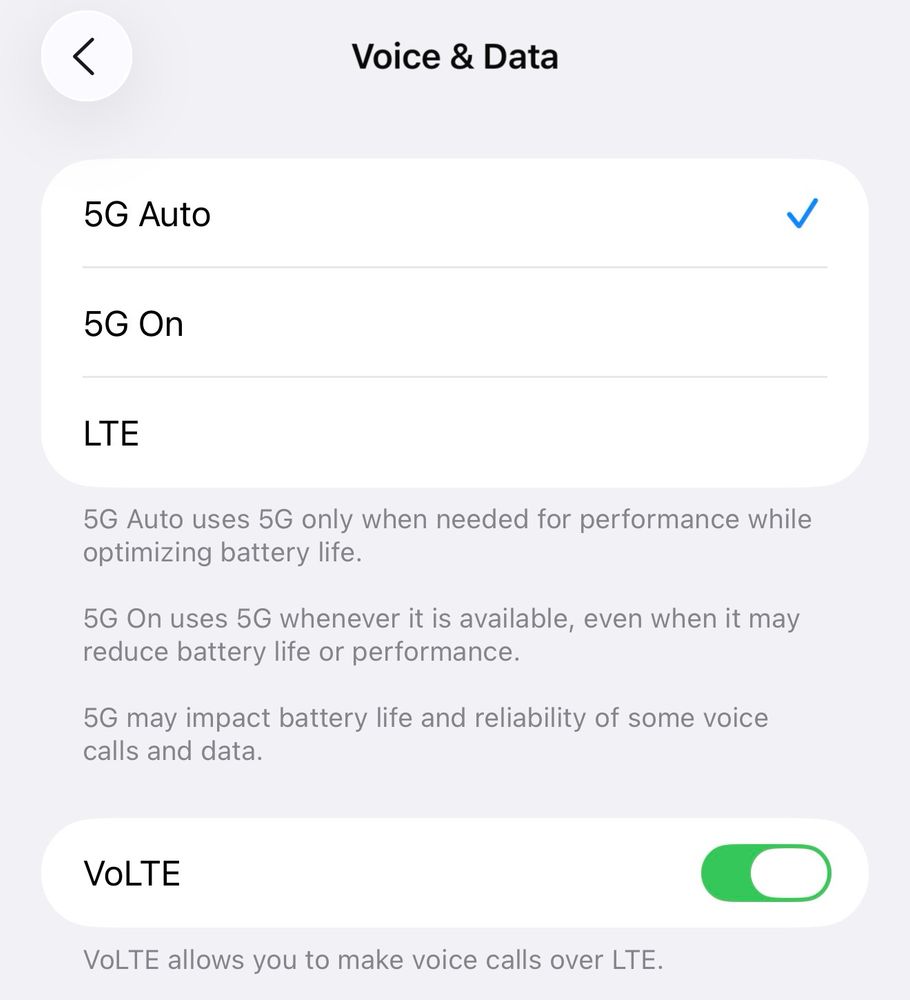Screen dimensions: 910x1000
Task: Tap the 5G Auto battery description text
Action: click(x=446, y=535)
